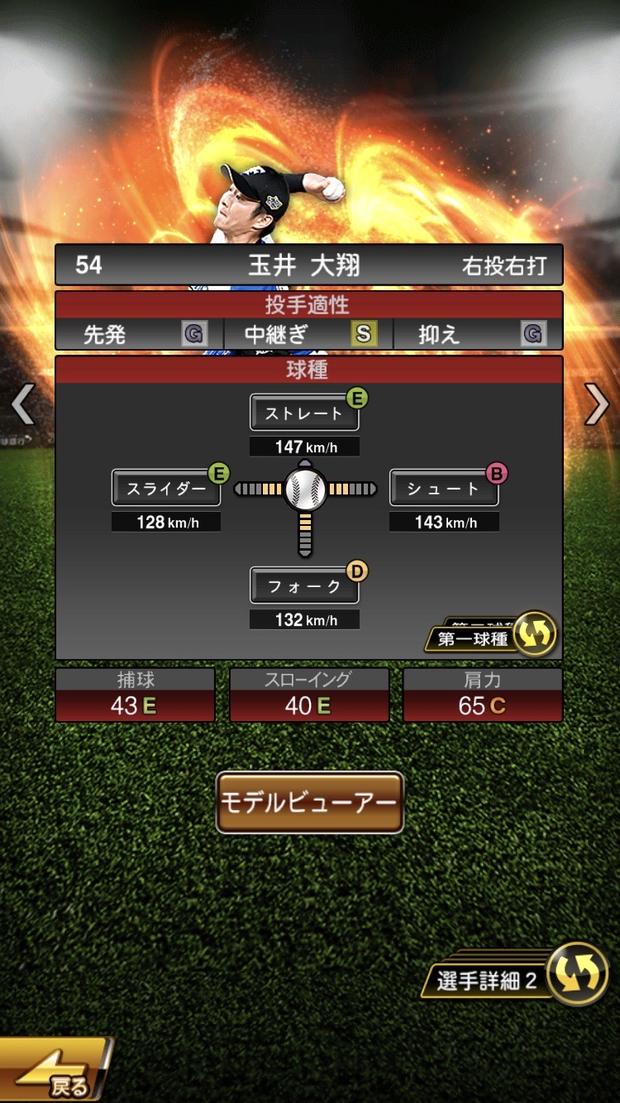Switch to 選手詳細2 player details
Image resolution: width=620 pixels, height=1103 pixels.
522,977
